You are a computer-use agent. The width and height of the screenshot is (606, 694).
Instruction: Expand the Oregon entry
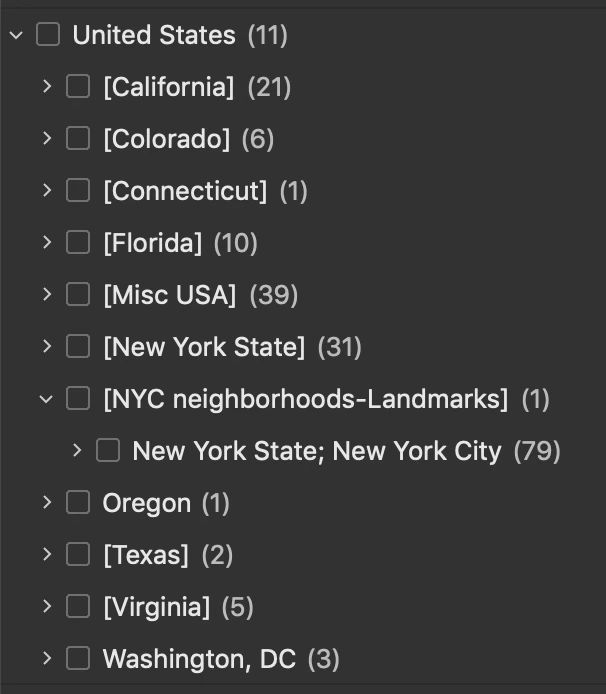[x=46, y=503]
